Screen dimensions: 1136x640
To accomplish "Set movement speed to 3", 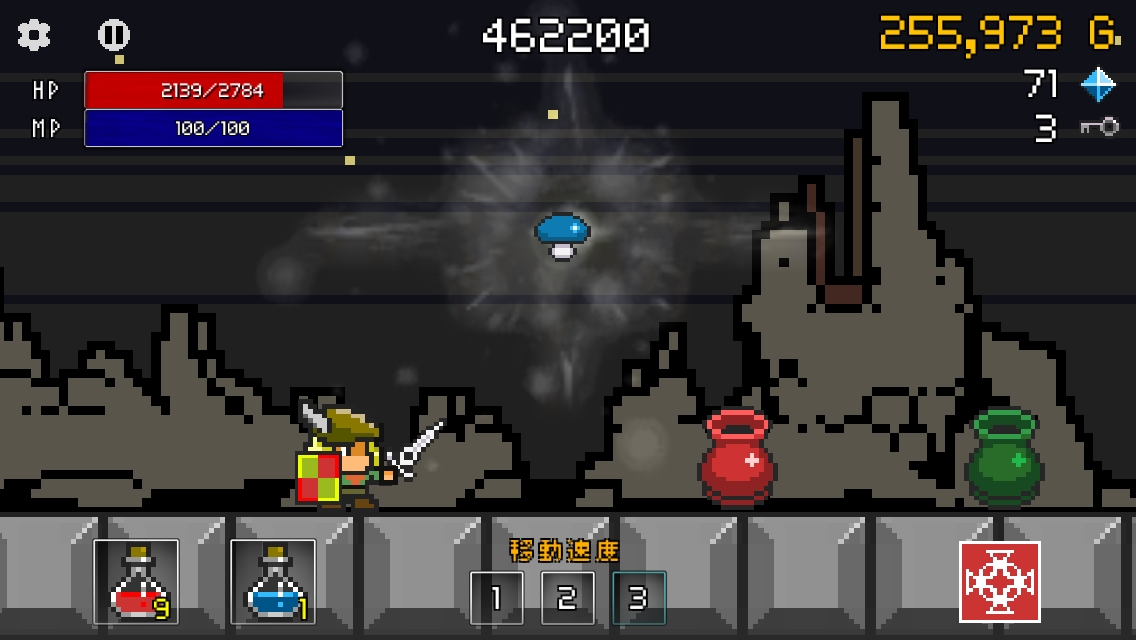I will pyautogui.click(x=638, y=598).
